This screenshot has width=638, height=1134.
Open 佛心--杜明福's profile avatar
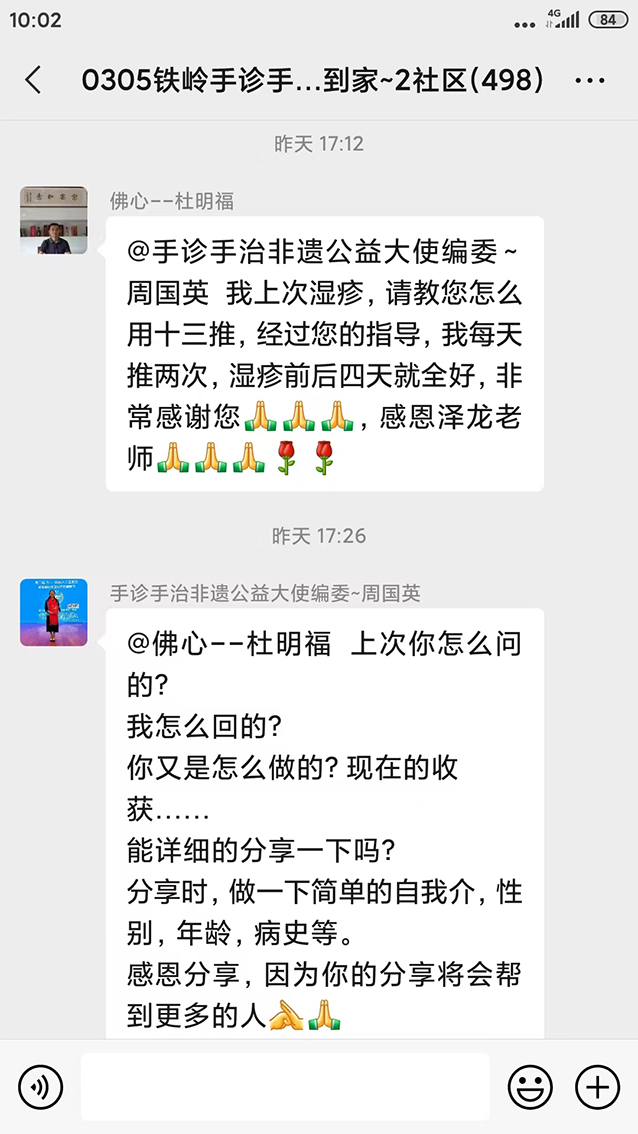pyautogui.click(x=53, y=220)
